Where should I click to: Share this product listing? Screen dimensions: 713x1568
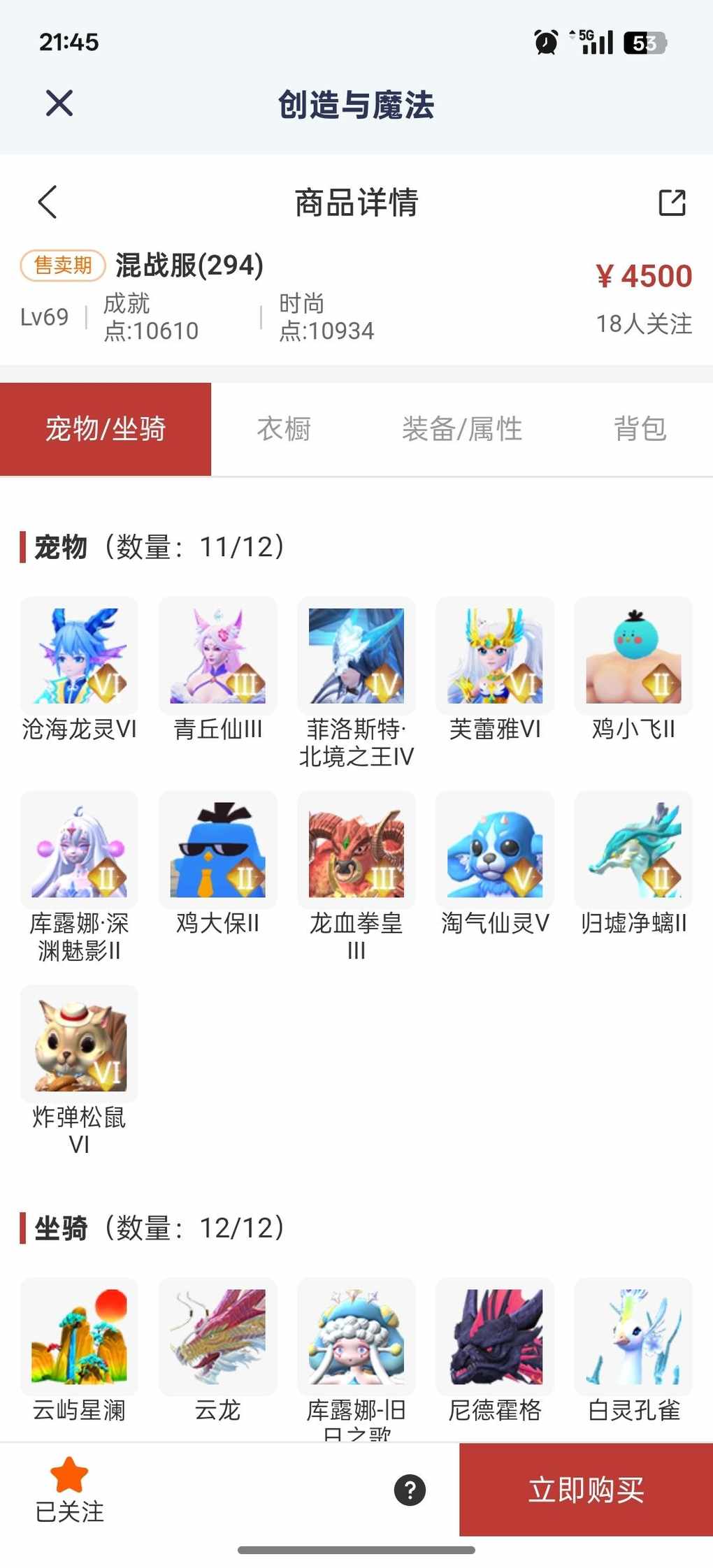tap(672, 203)
